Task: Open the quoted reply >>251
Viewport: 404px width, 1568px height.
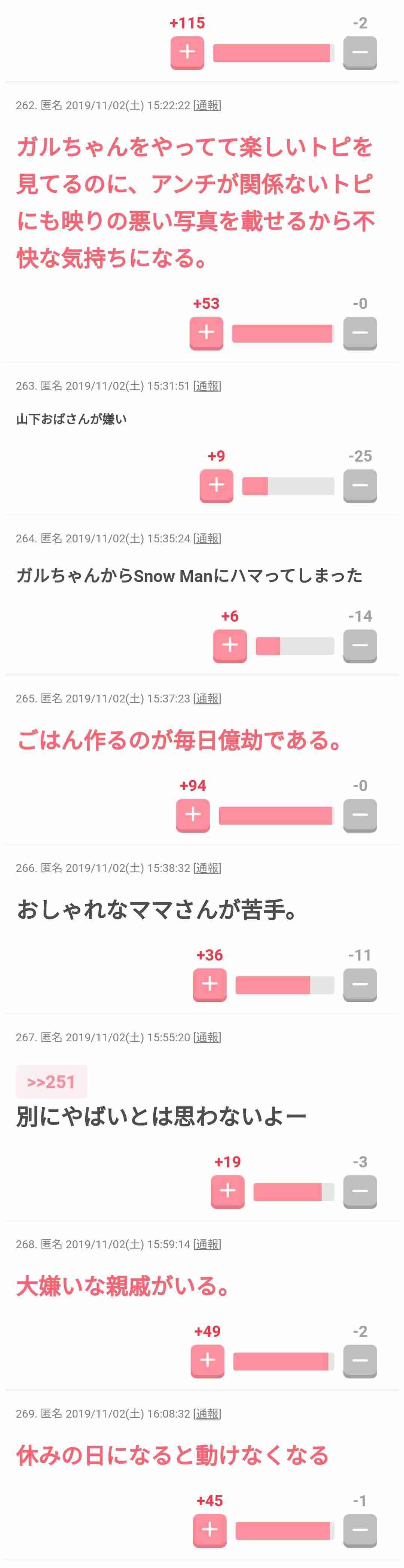Action: (51, 1082)
